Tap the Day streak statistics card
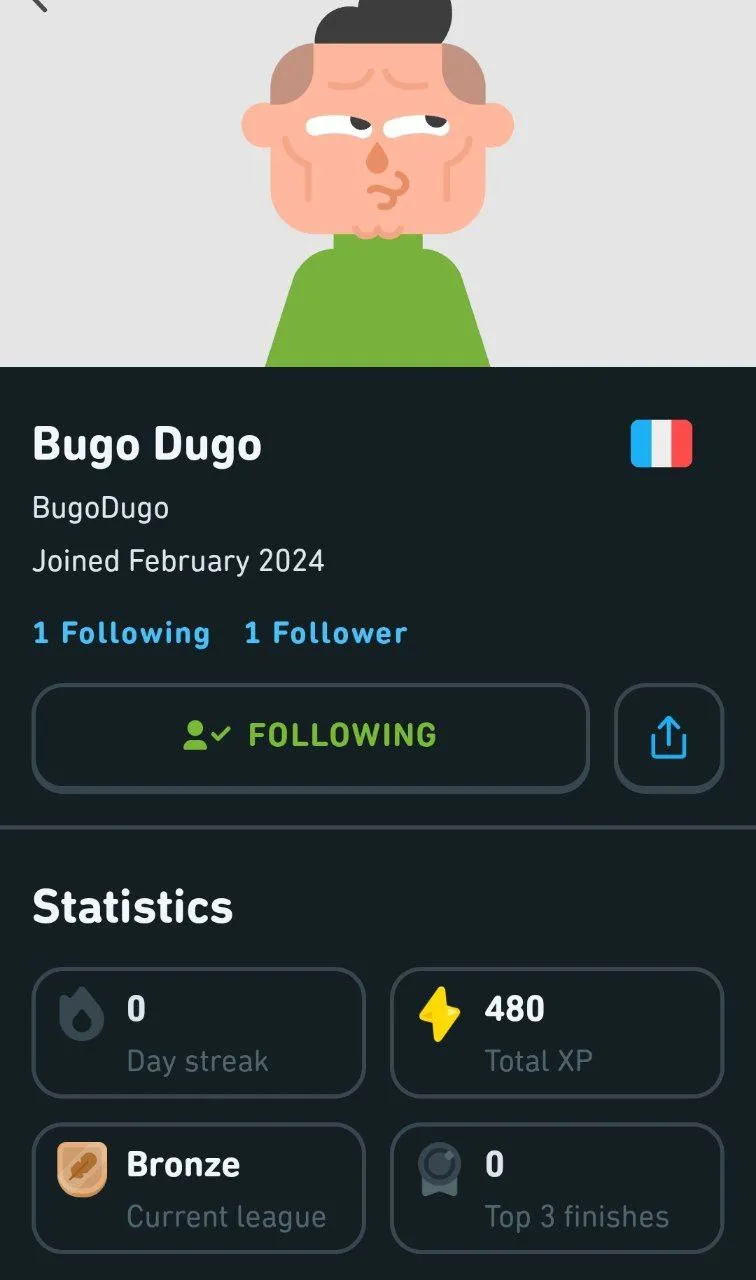Image resolution: width=756 pixels, height=1280 pixels. [198, 1032]
